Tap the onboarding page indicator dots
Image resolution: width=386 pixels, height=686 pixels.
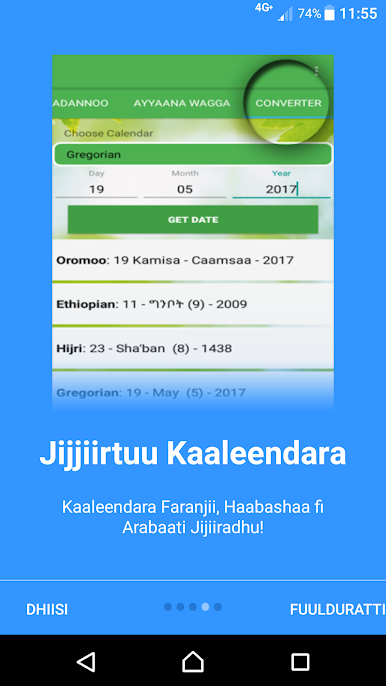[193, 607]
